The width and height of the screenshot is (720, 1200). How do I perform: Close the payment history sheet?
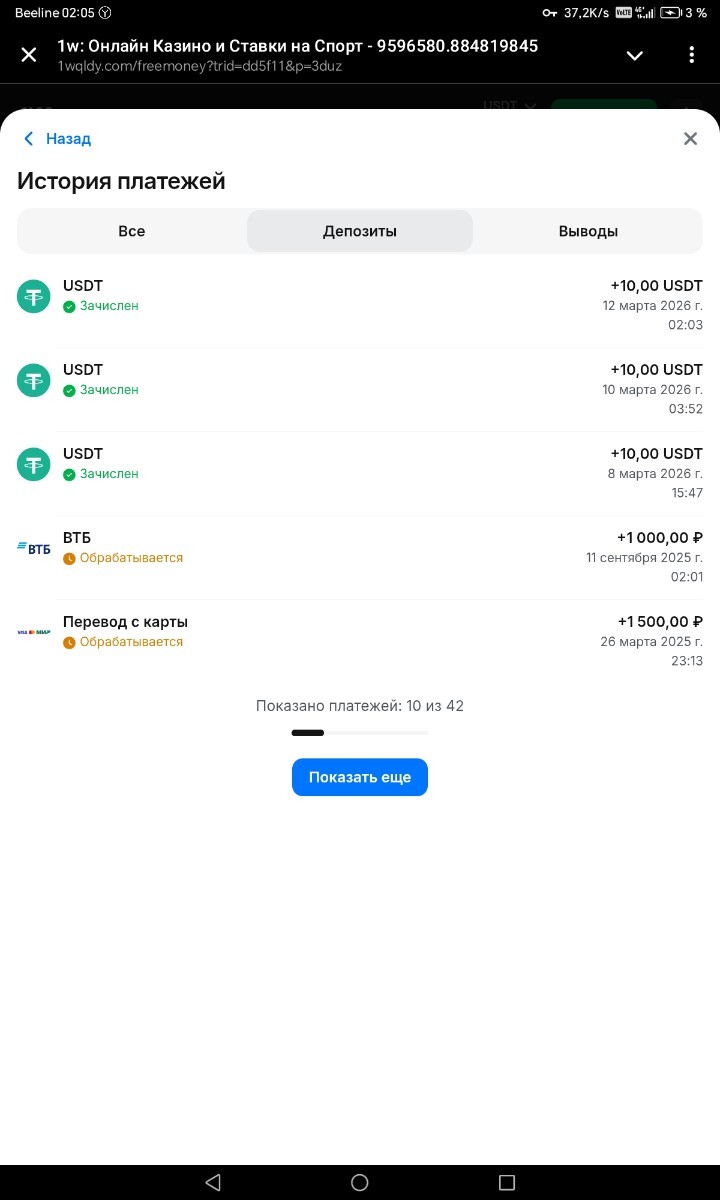(690, 139)
